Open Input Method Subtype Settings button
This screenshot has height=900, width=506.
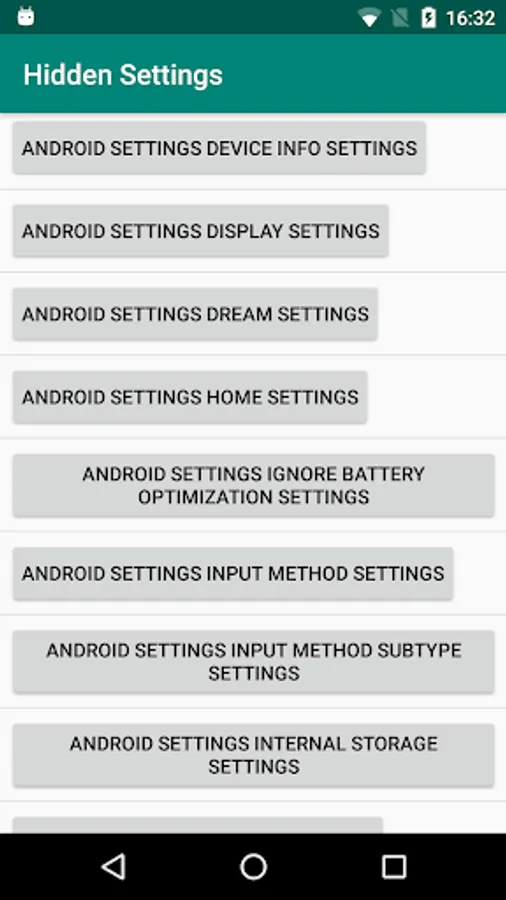click(x=253, y=661)
